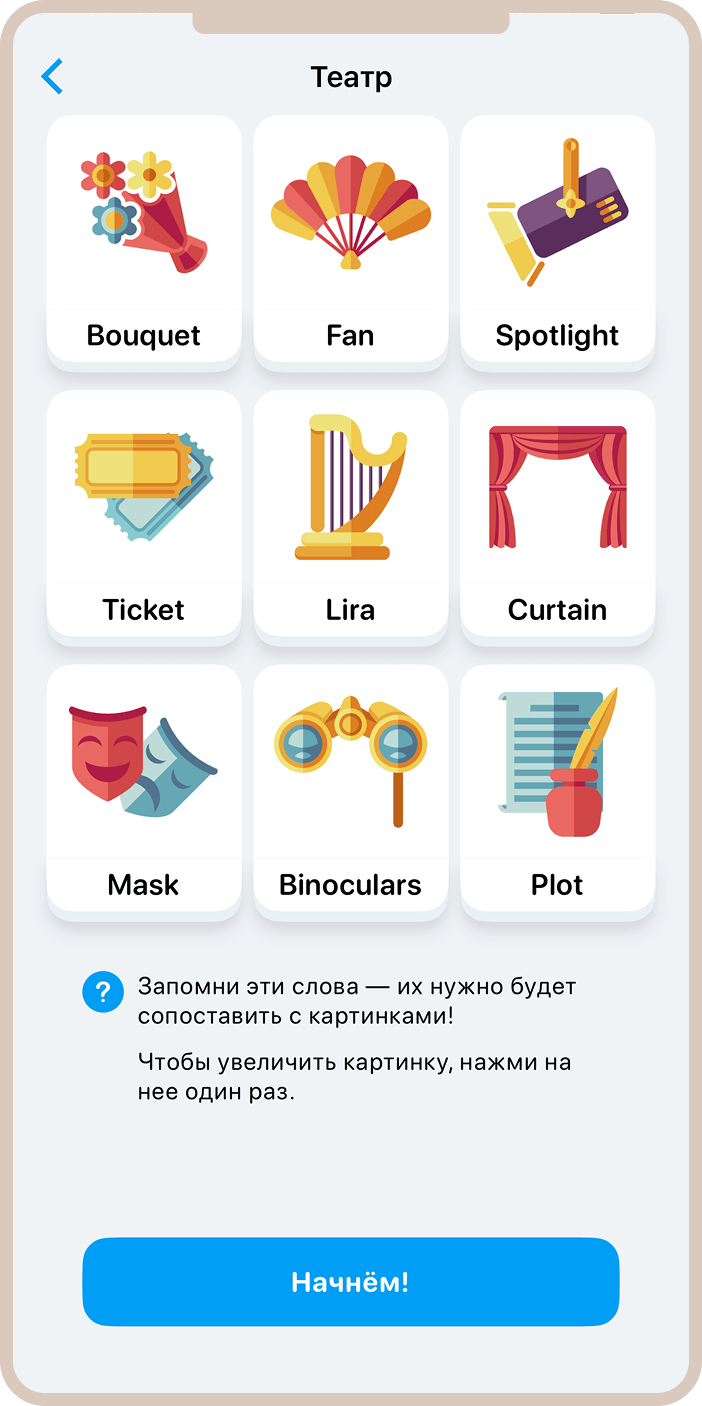This screenshot has height=1406, width=702.
Task: Open the Fan card
Action: pyautogui.click(x=351, y=240)
